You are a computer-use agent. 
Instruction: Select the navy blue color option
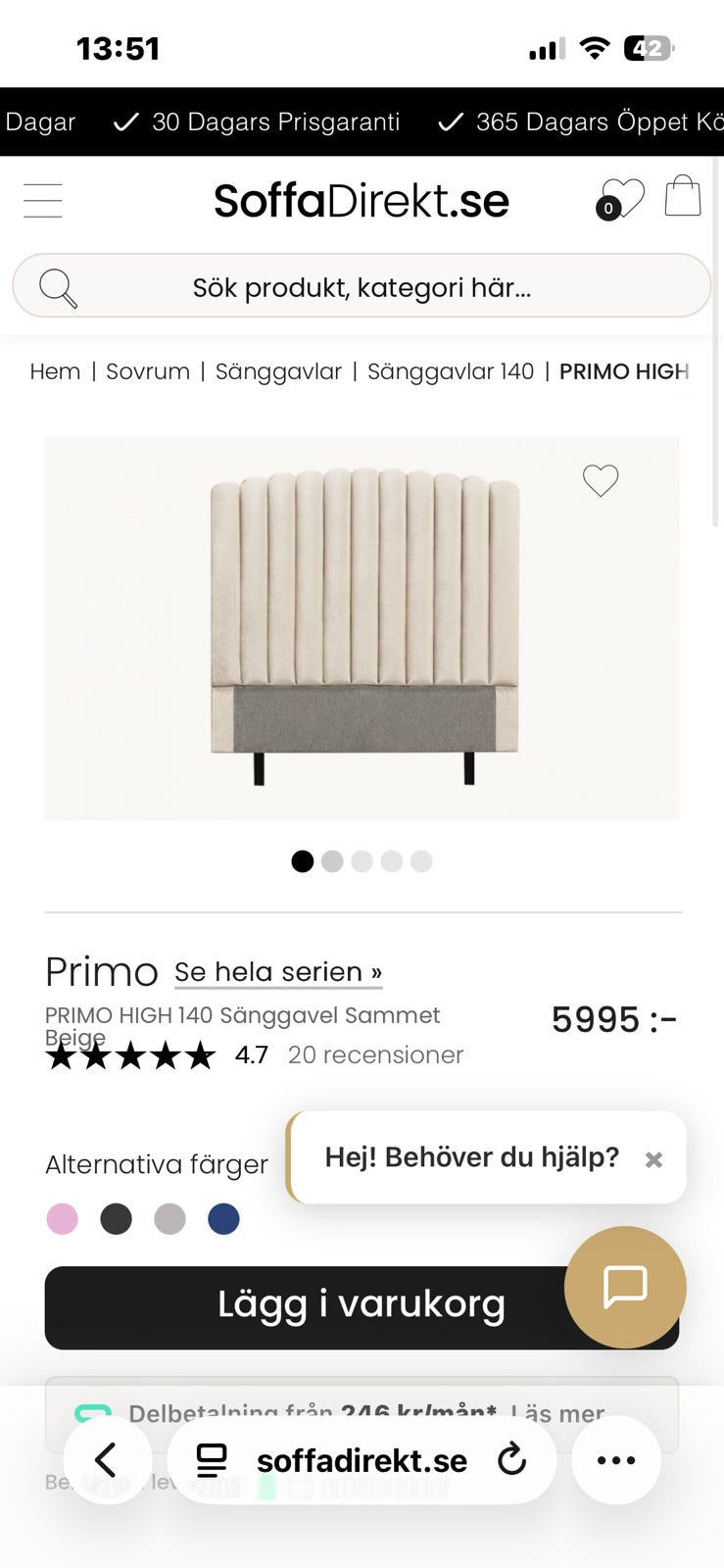(223, 1218)
